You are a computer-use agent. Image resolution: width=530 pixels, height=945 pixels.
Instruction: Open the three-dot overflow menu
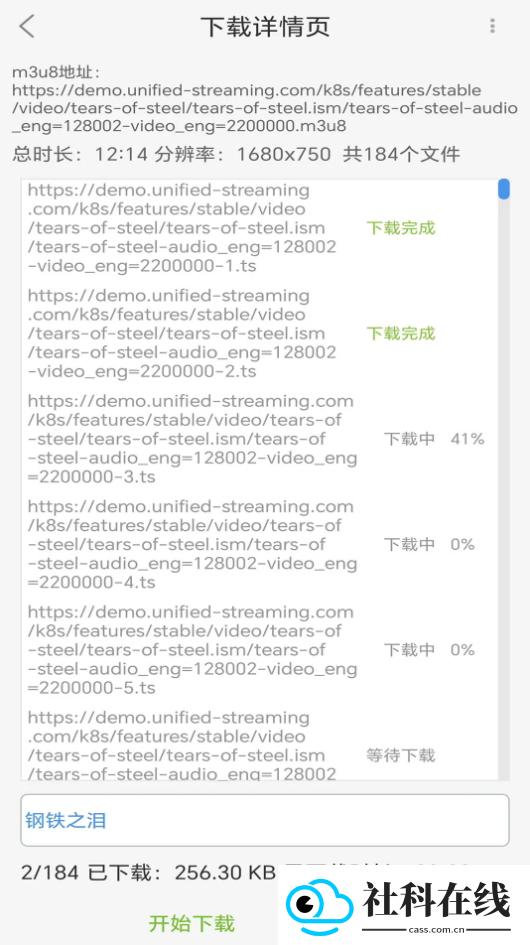[493, 26]
